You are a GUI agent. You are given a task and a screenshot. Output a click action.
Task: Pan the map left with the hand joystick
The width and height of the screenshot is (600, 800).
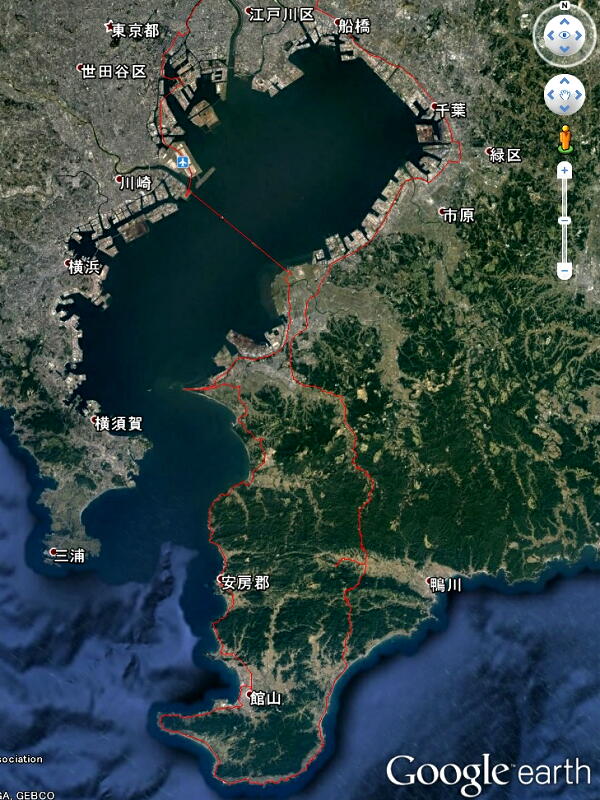click(x=550, y=96)
